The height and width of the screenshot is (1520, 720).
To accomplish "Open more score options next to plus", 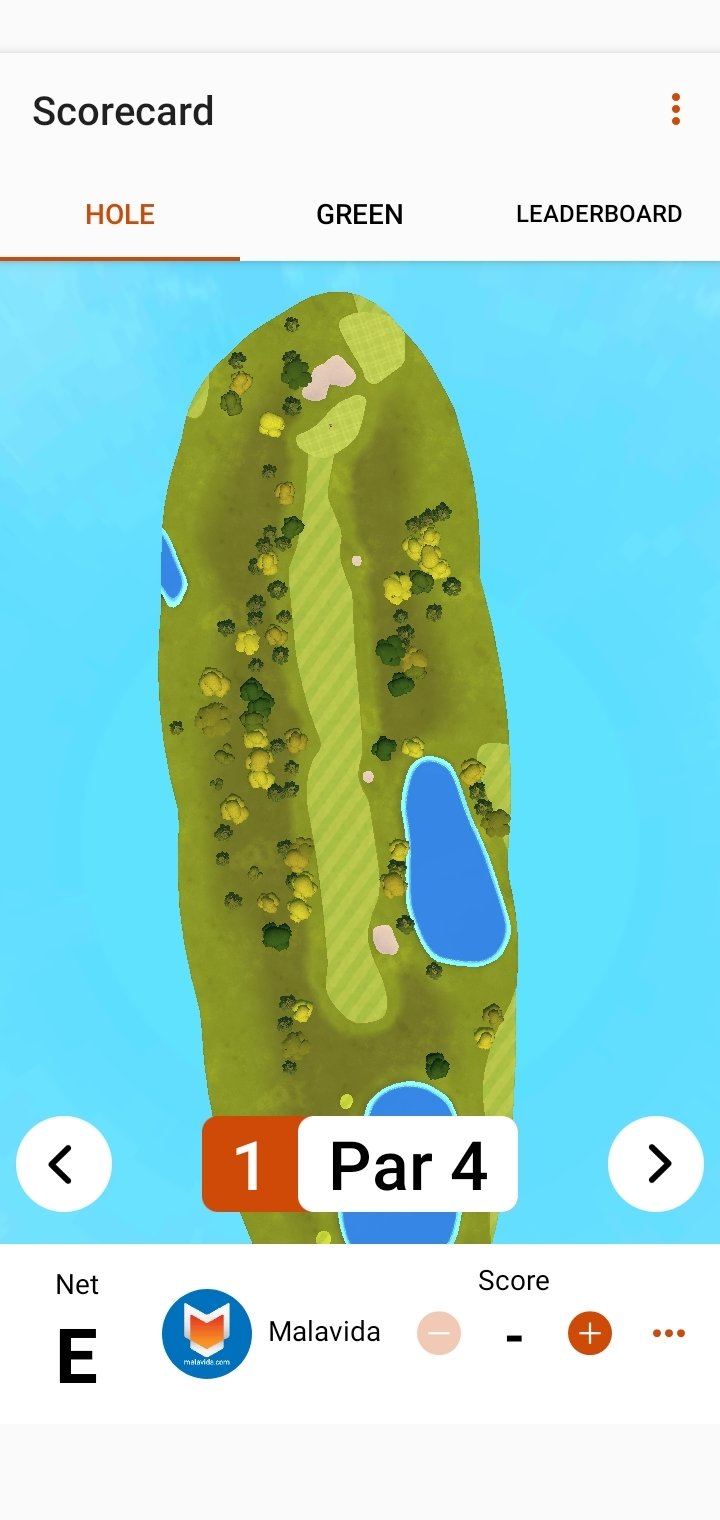I will (x=669, y=1333).
